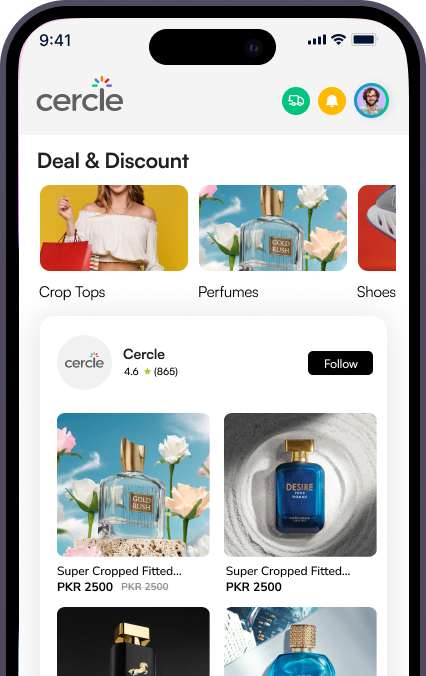The height and width of the screenshot is (676, 426).
Task: Open the delivery truck orders icon
Action: pos(296,101)
